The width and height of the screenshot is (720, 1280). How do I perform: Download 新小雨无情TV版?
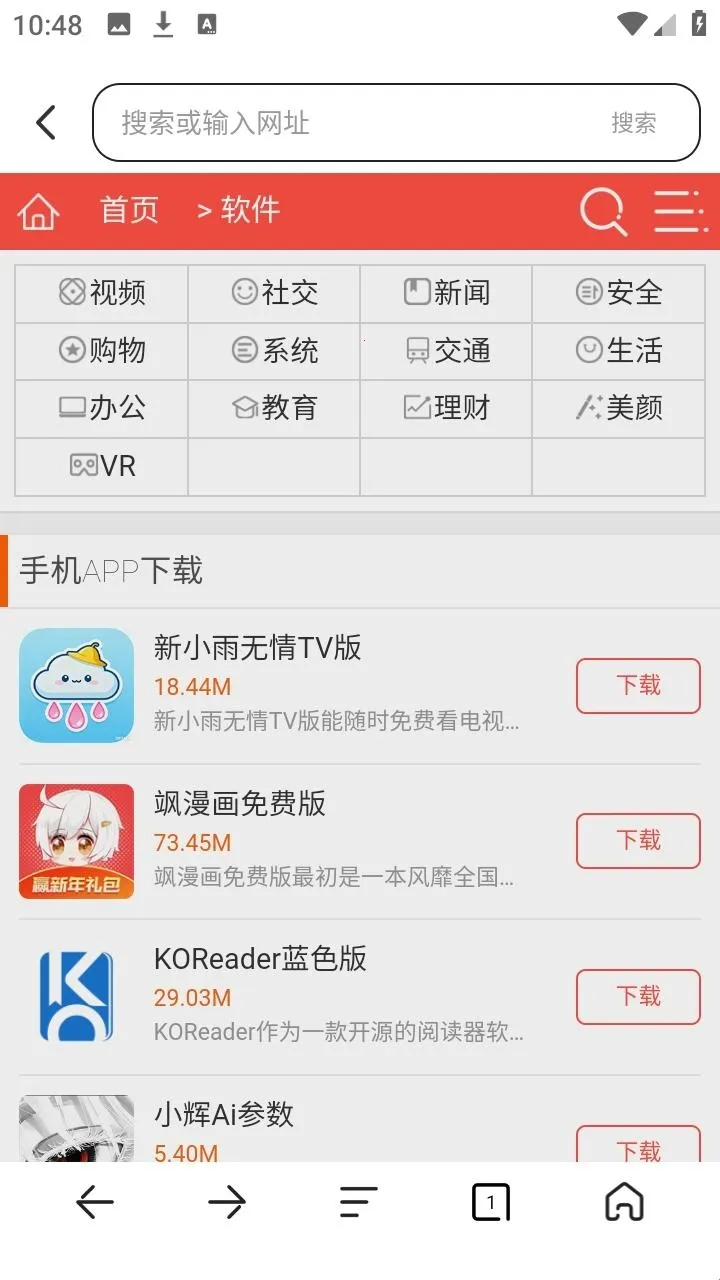[x=638, y=686]
